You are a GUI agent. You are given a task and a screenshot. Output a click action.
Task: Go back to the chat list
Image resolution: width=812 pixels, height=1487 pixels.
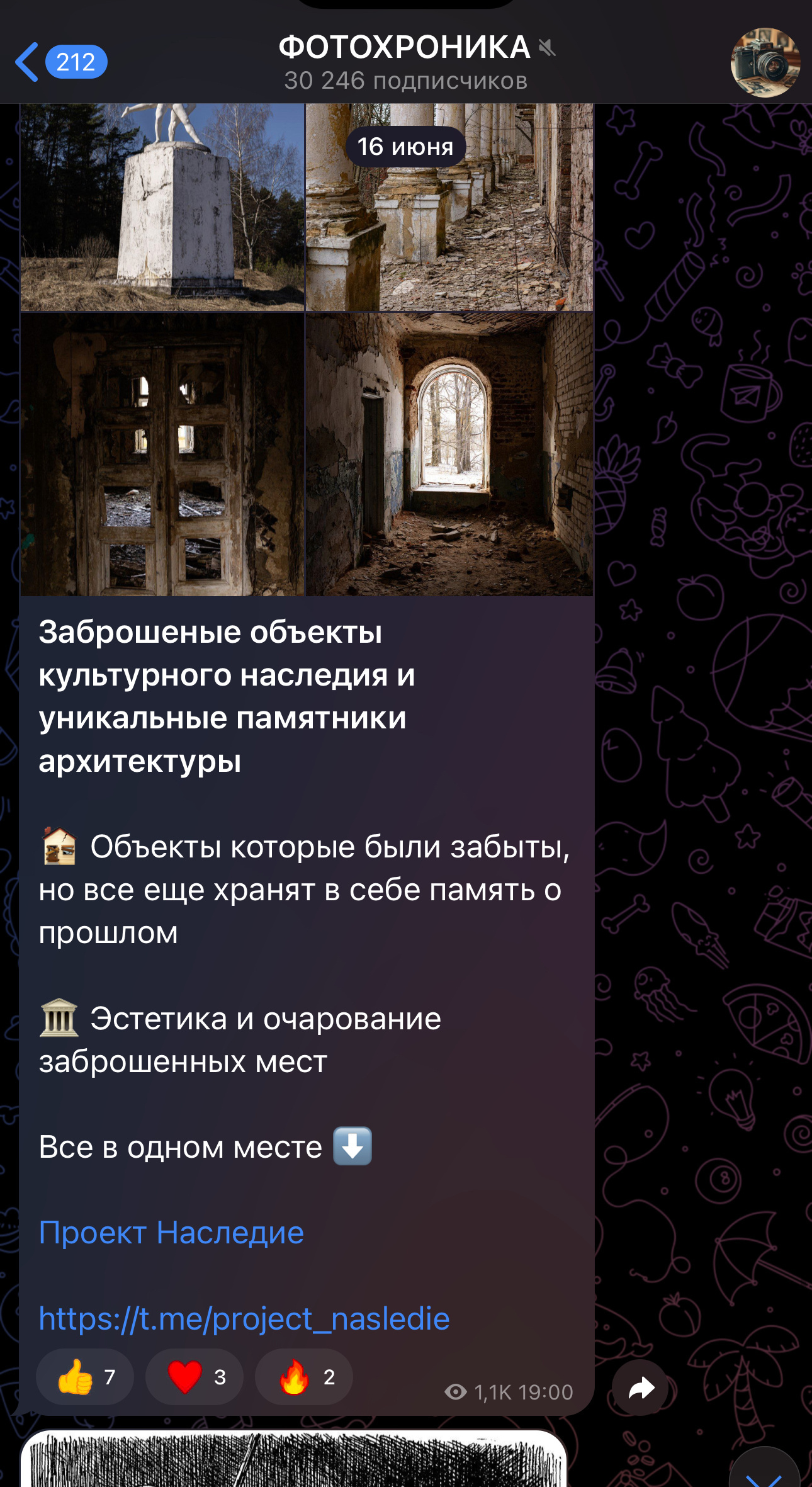(60, 62)
